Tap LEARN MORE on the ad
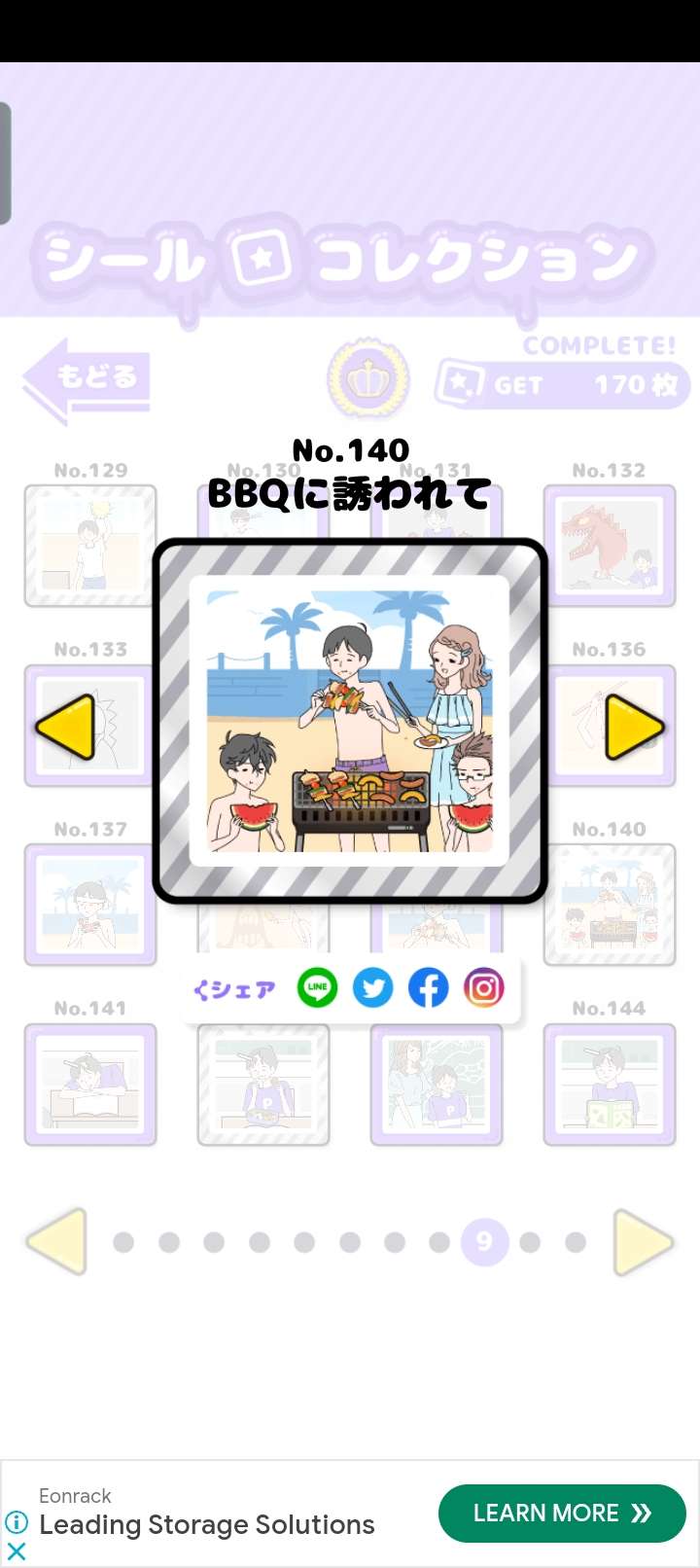700x1568 pixels. [562, 1514]
